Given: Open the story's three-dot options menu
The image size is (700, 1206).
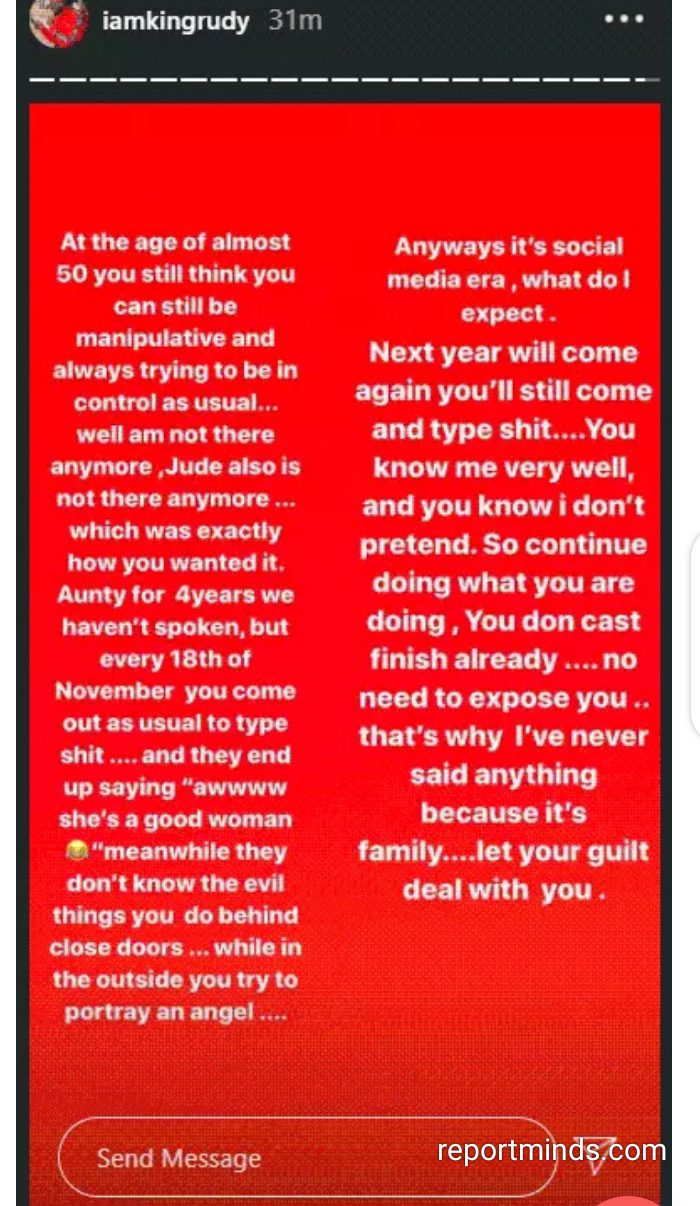Looking at the screenshot, I should click(624, 20).
